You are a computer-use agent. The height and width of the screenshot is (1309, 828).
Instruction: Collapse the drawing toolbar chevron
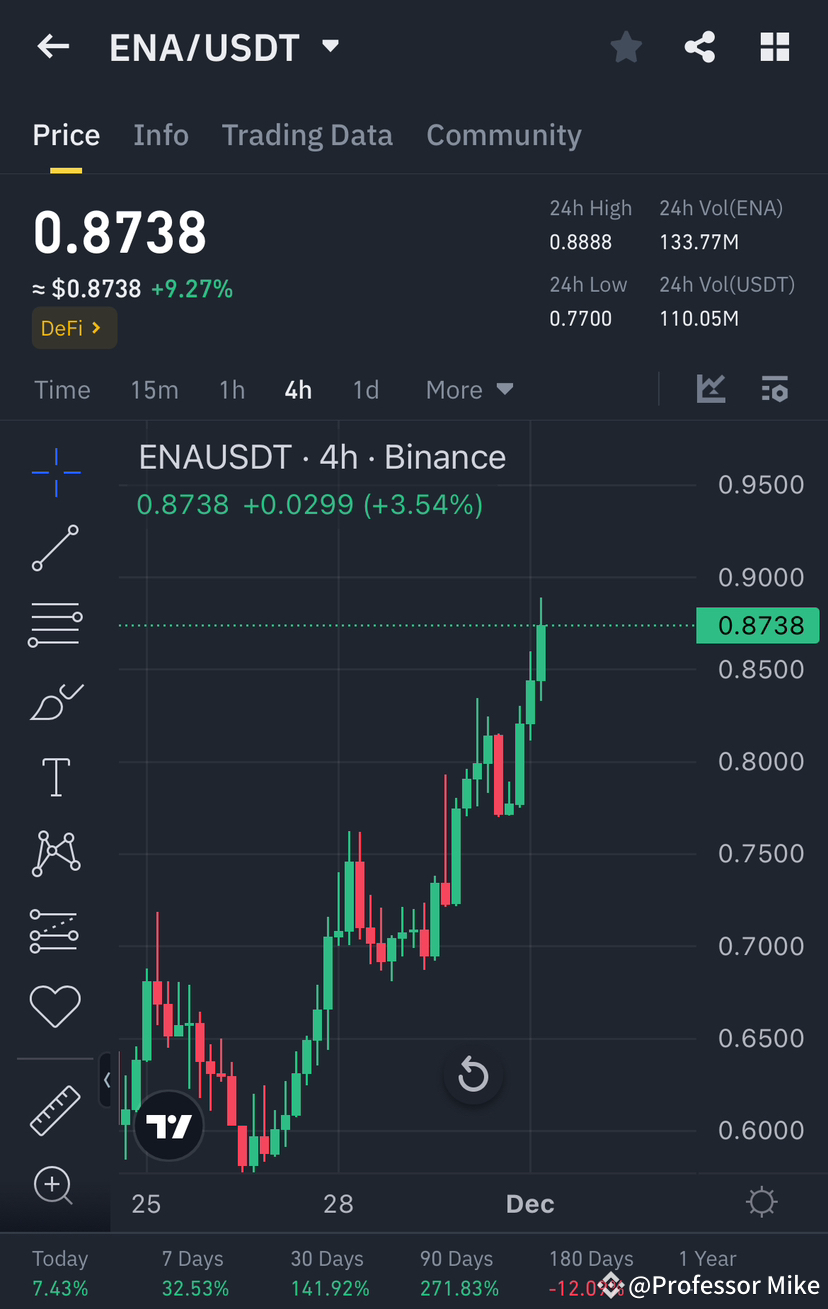pos(107,1080)
